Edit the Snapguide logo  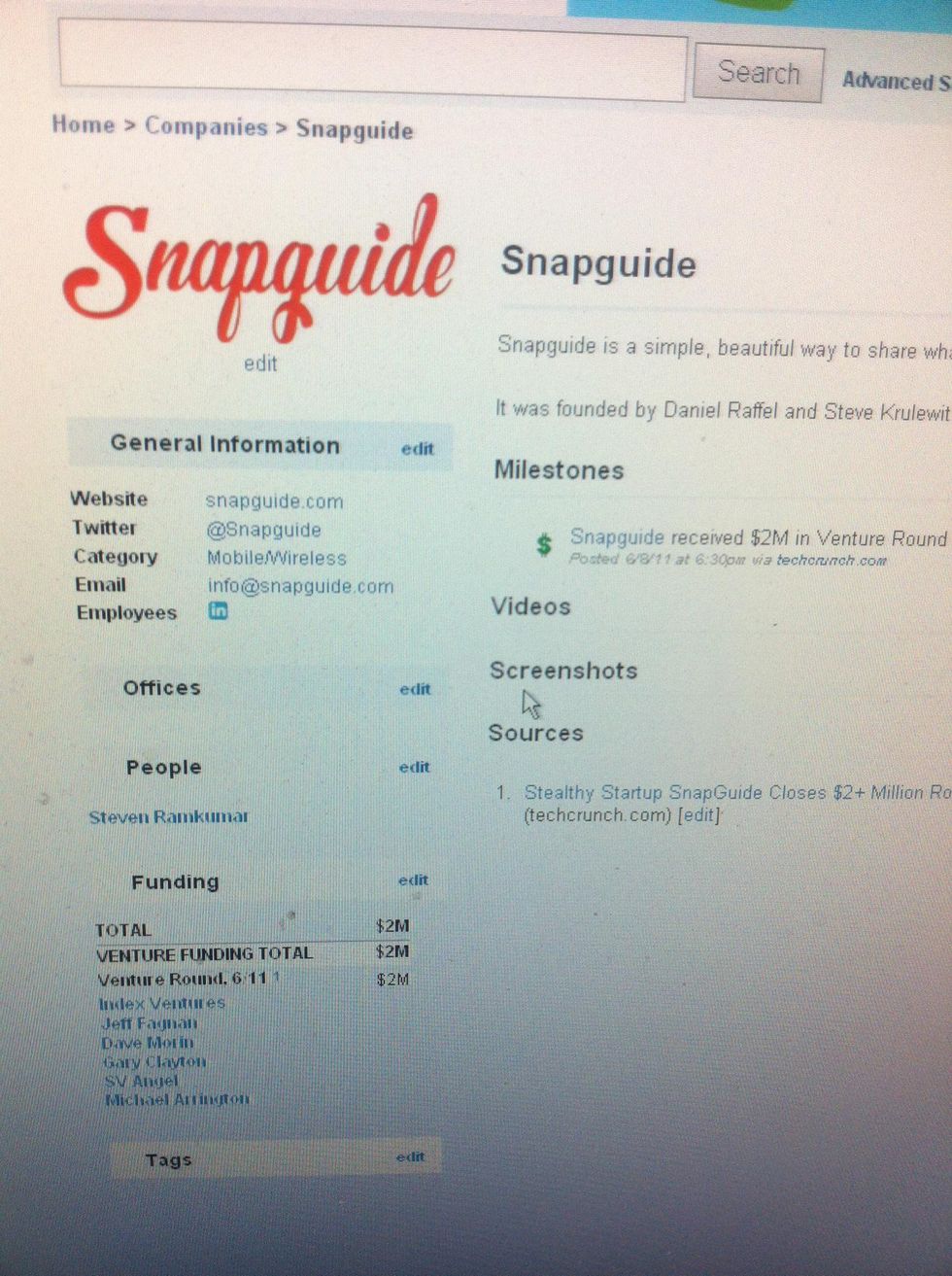click(x=260, y=363)
